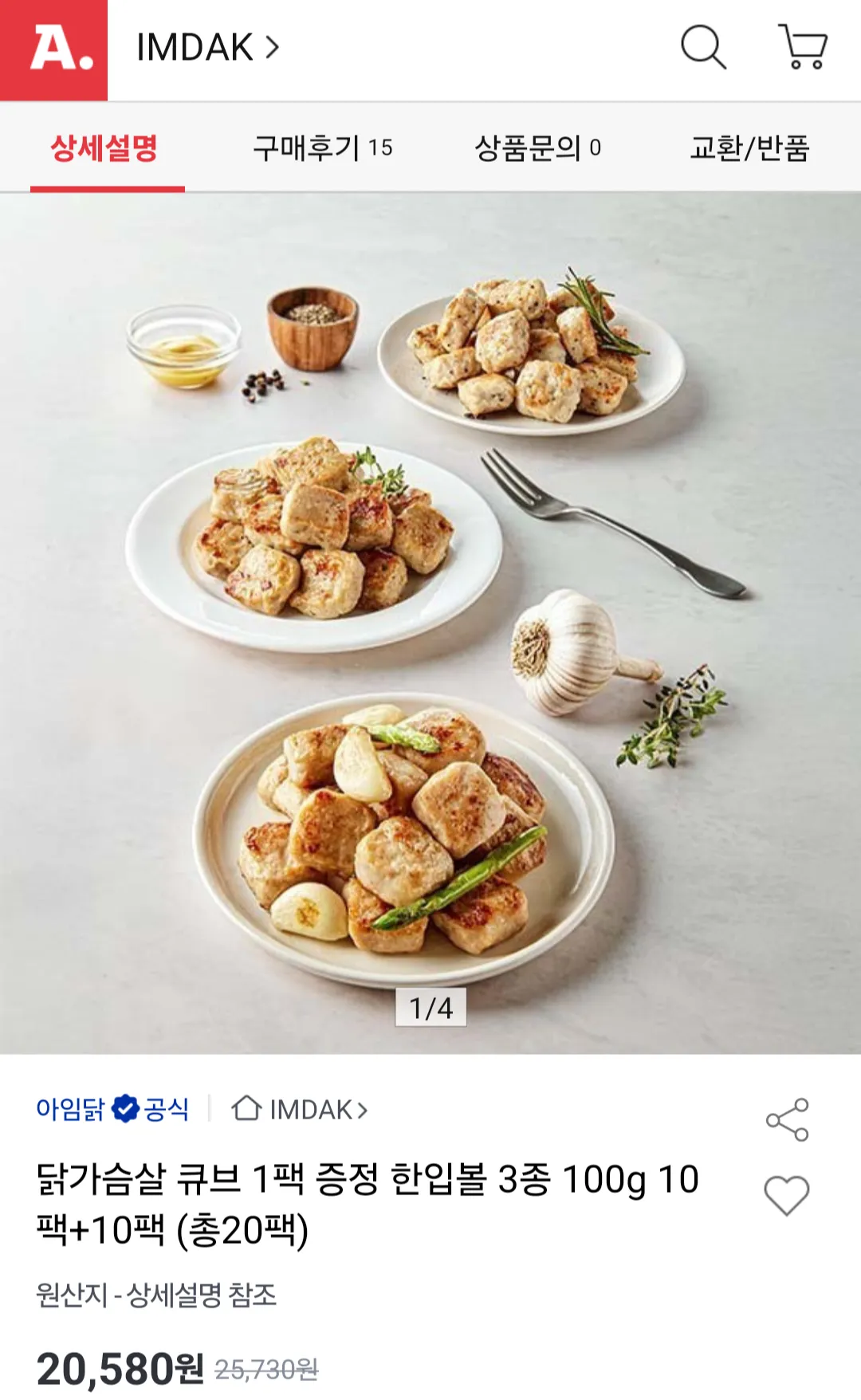
Task: Tap the red A. home logo
Action: click(54, 49)
